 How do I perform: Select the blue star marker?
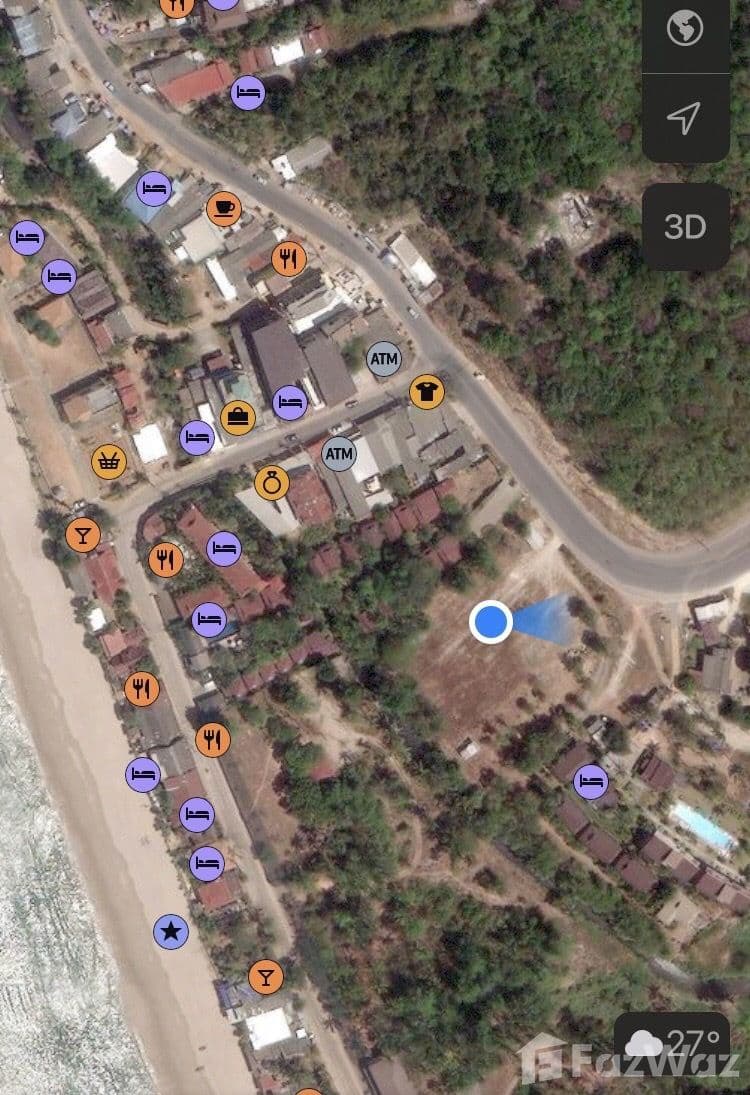point(171,932)
